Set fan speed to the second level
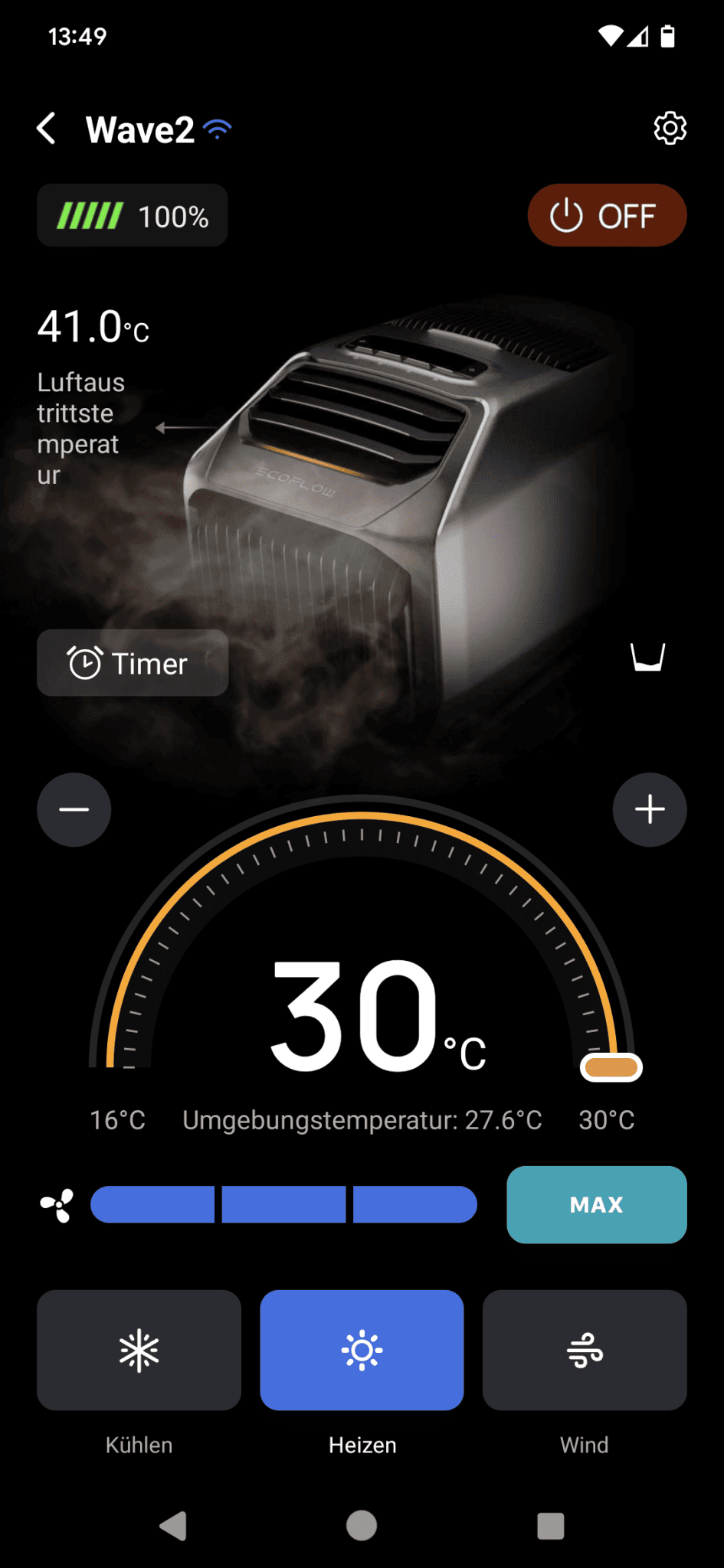The width and height of the screenshot is (724, 1568). tap(283, 1204)
